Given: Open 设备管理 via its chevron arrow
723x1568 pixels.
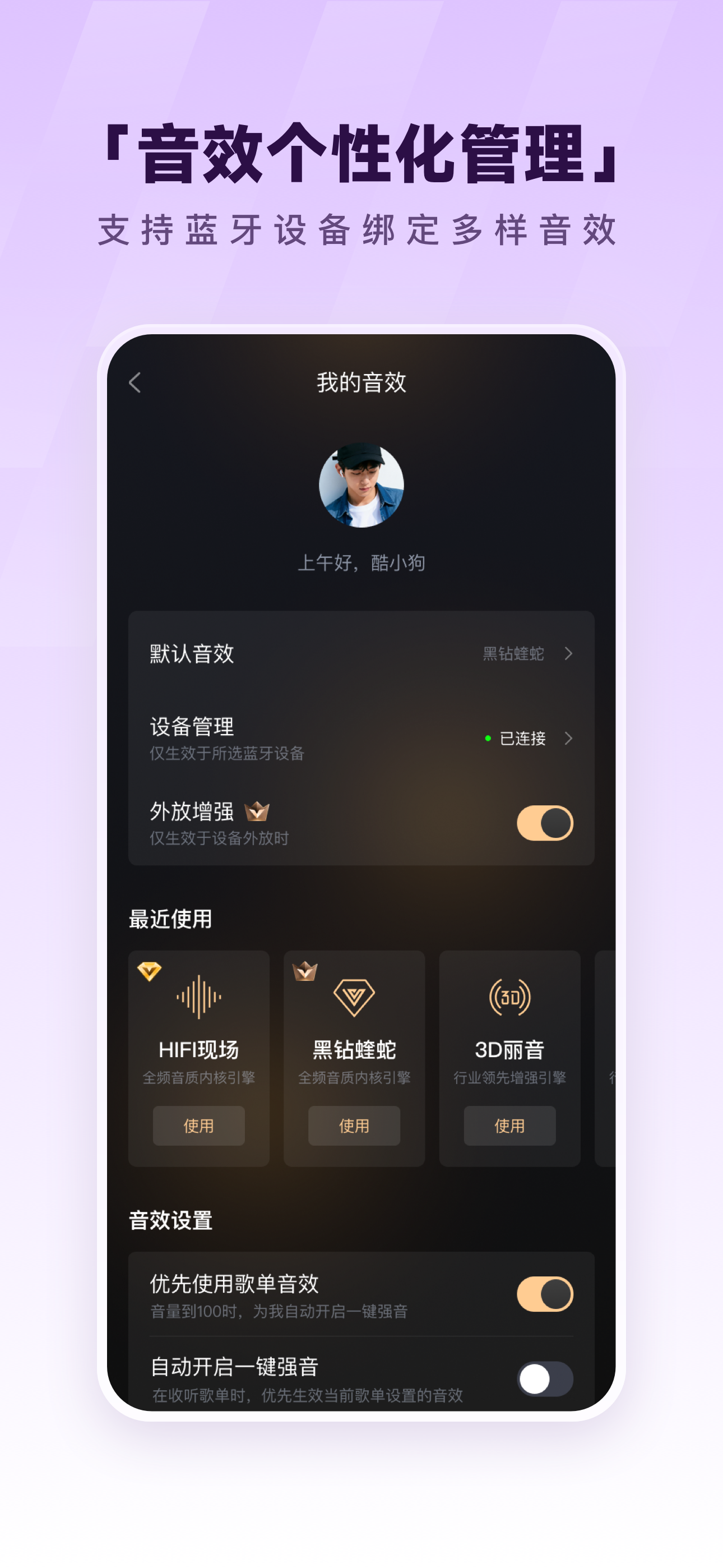Looking at the screenshot, I should pyautogui.click(x=569, y=739).
